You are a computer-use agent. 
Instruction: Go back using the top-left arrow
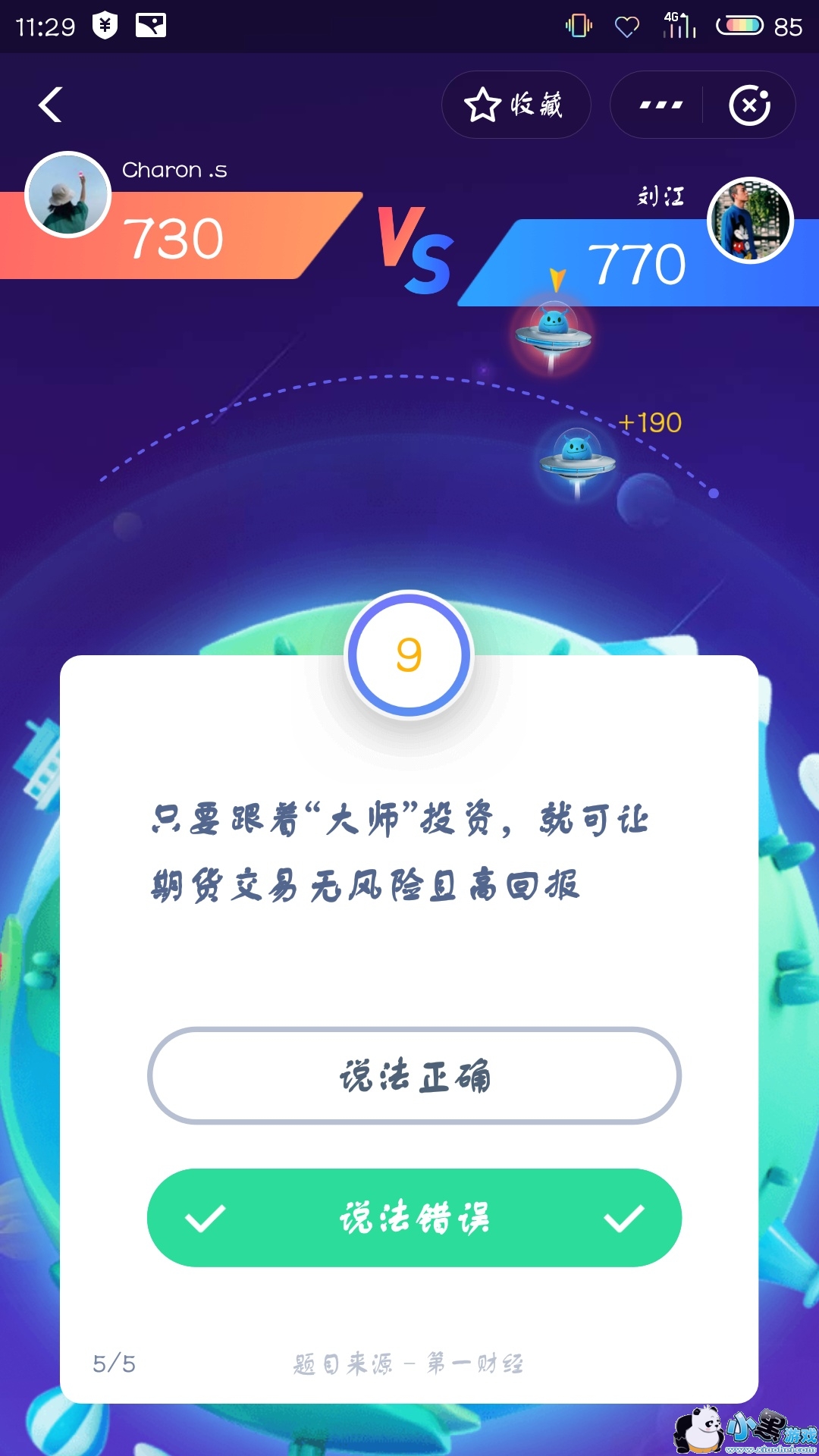click(x=50, y=105)
